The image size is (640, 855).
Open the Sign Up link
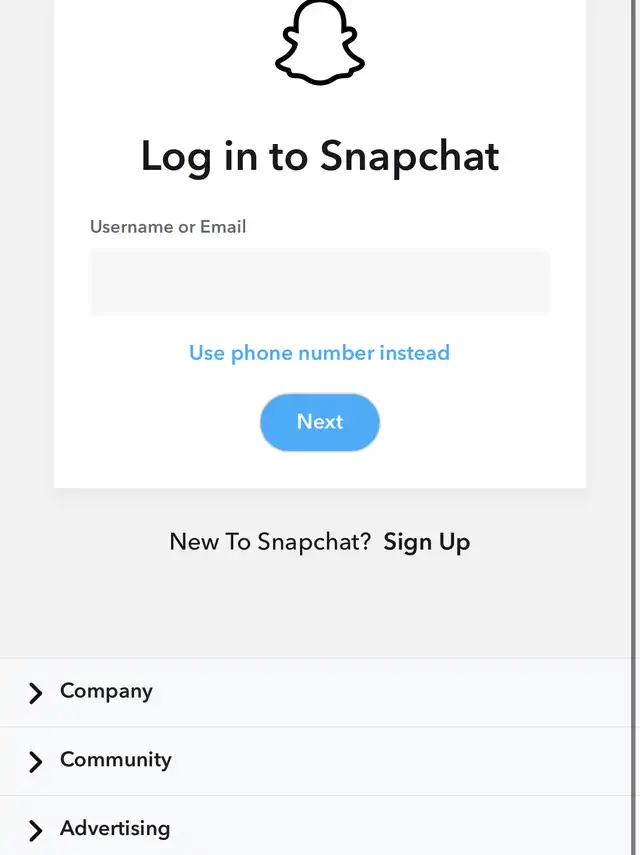click(426, 542)
